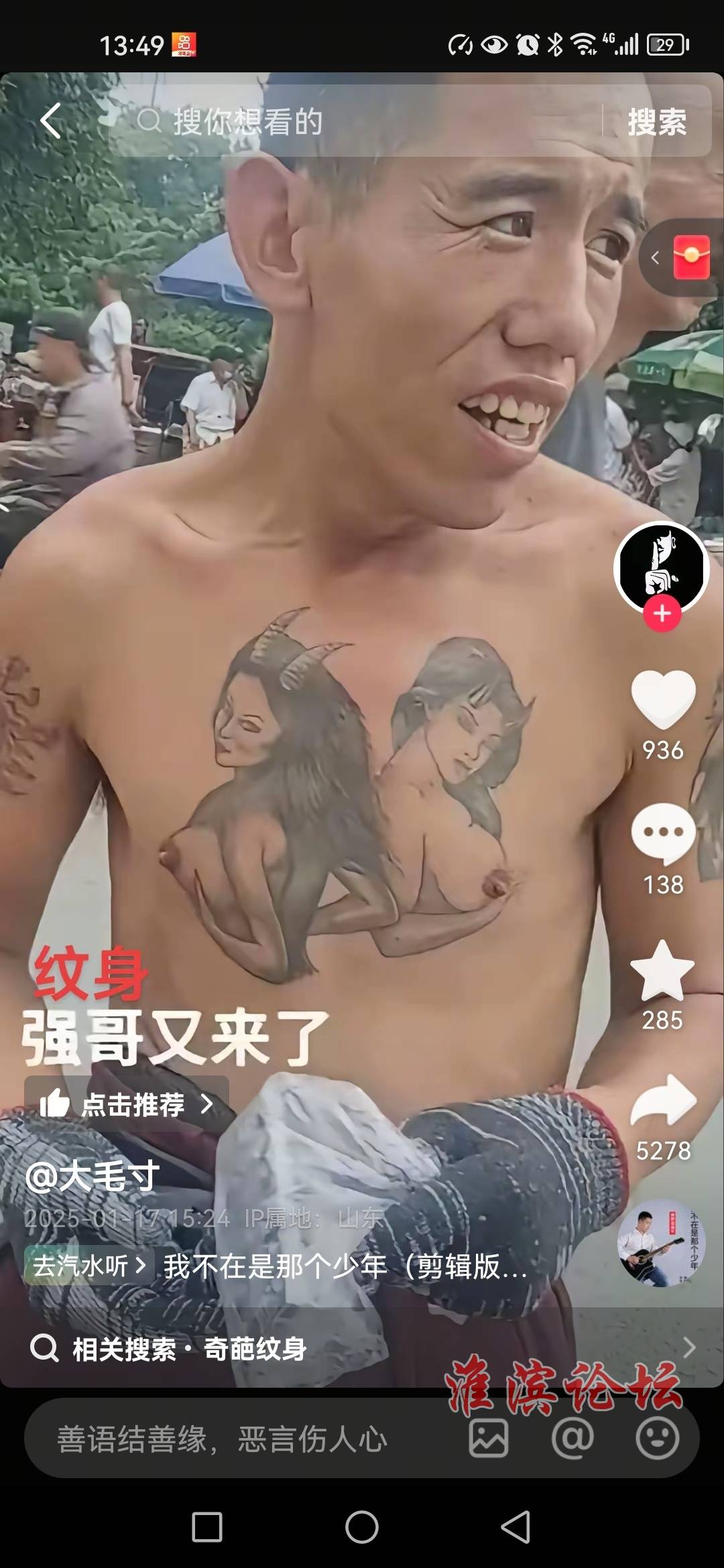Open the @大毛寸 username

93,1177
